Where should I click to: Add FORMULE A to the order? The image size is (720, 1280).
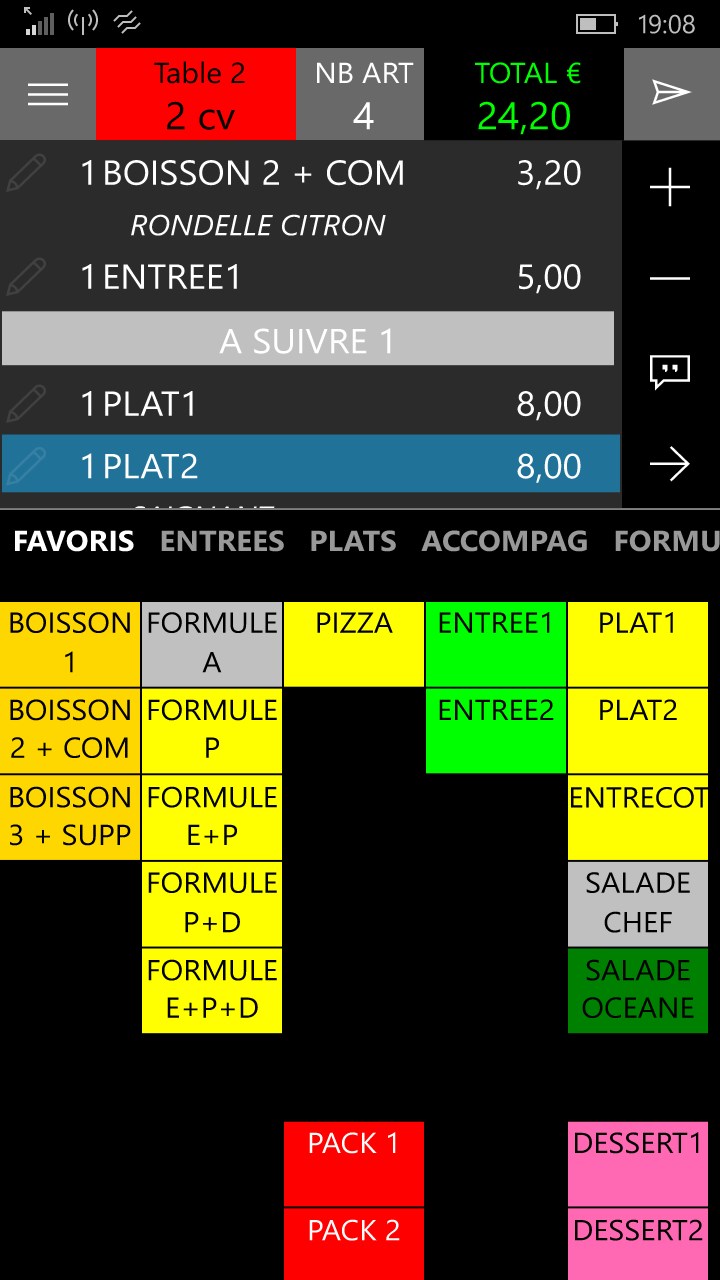tap(212, 643)
